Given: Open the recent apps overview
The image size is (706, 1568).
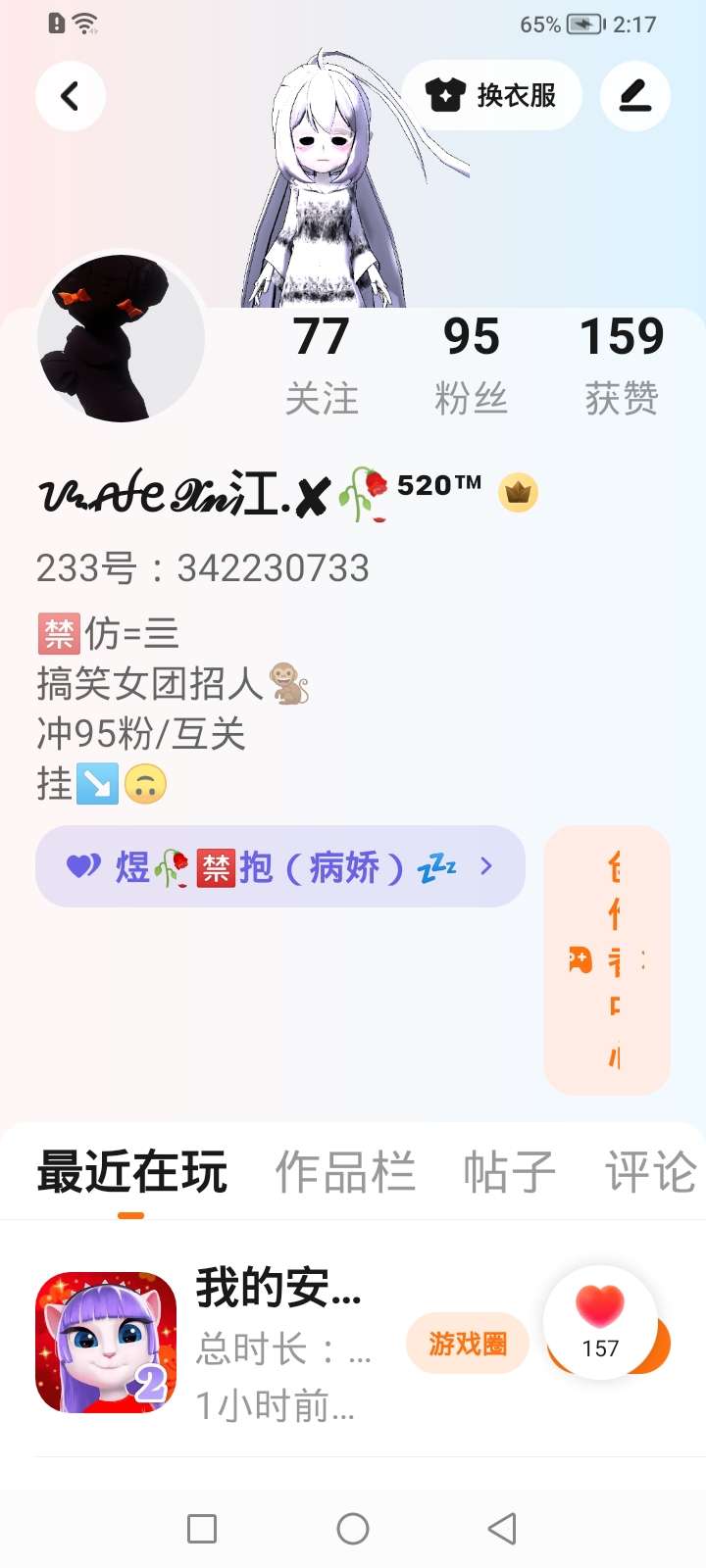Looking at the screenshot, I should (x=202, y=1529).
